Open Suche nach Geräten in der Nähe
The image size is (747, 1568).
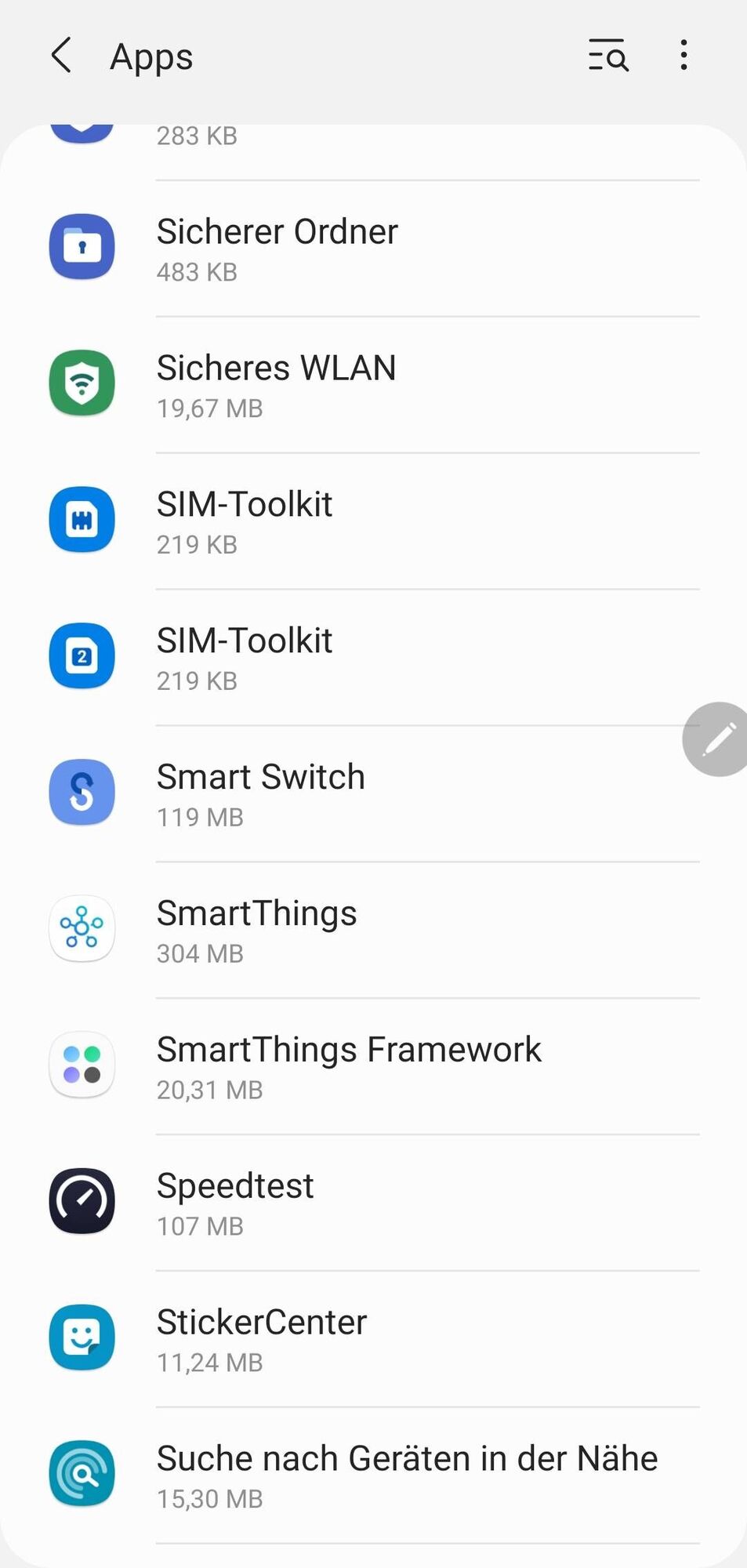pyautogui.click(x=373, y=1476)
